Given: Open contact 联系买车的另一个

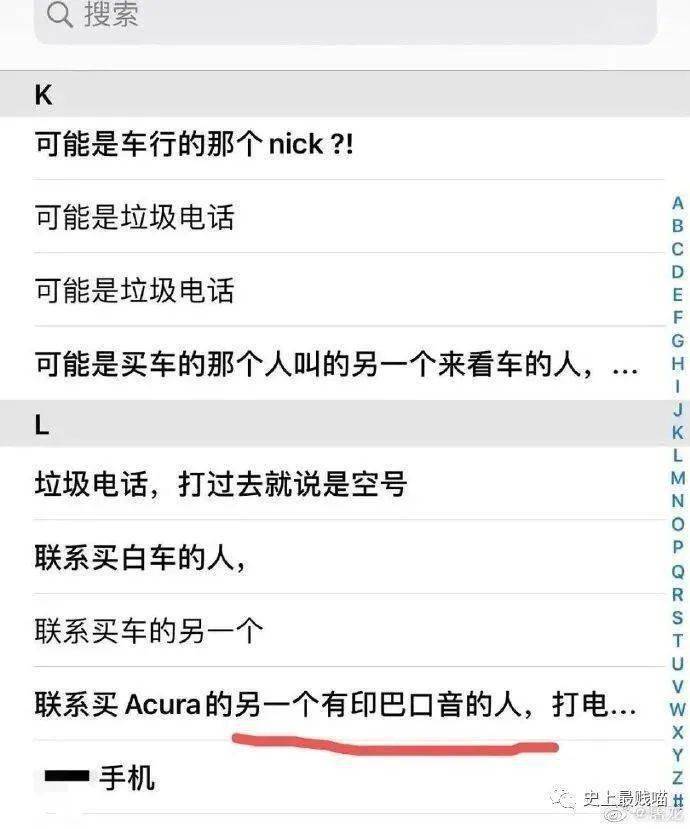Looking at the screenshot, I should click(150, 631).
